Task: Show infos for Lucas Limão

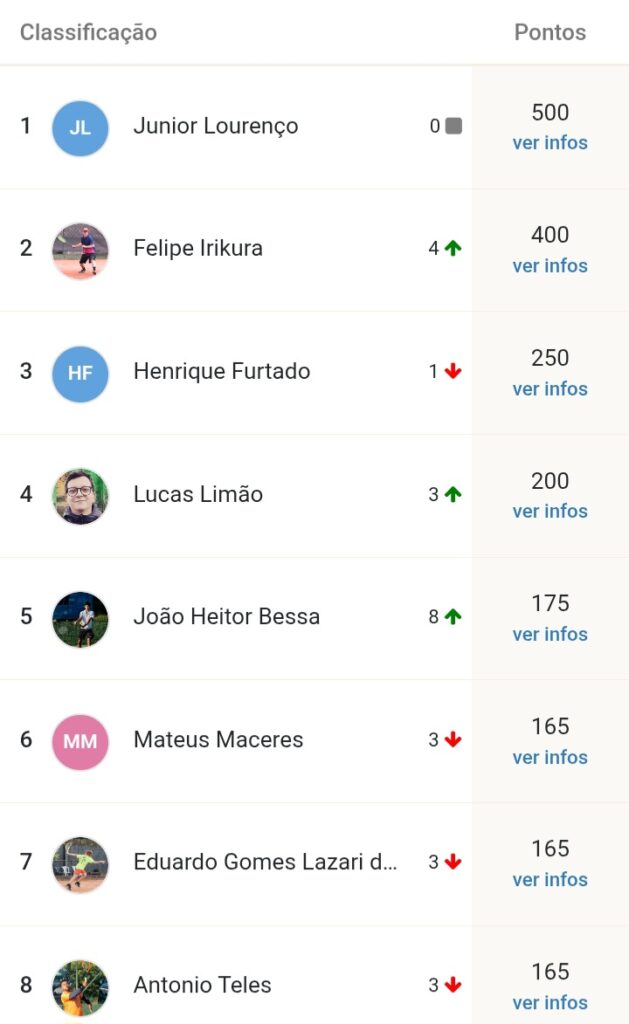Action: click(550, 511)
